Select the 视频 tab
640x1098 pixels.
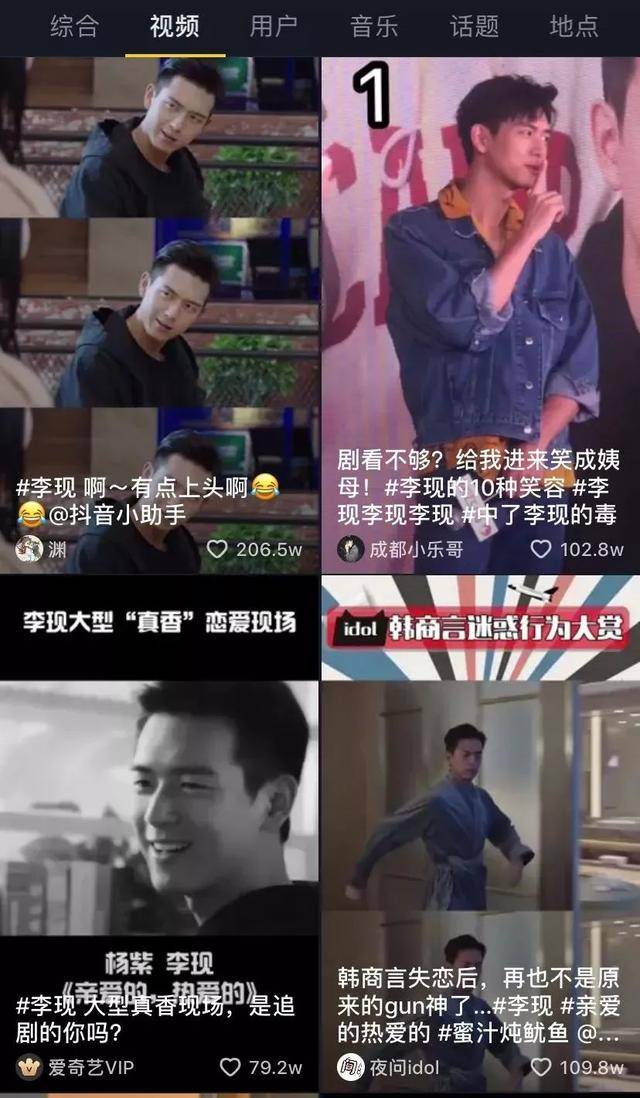point(174,26)
